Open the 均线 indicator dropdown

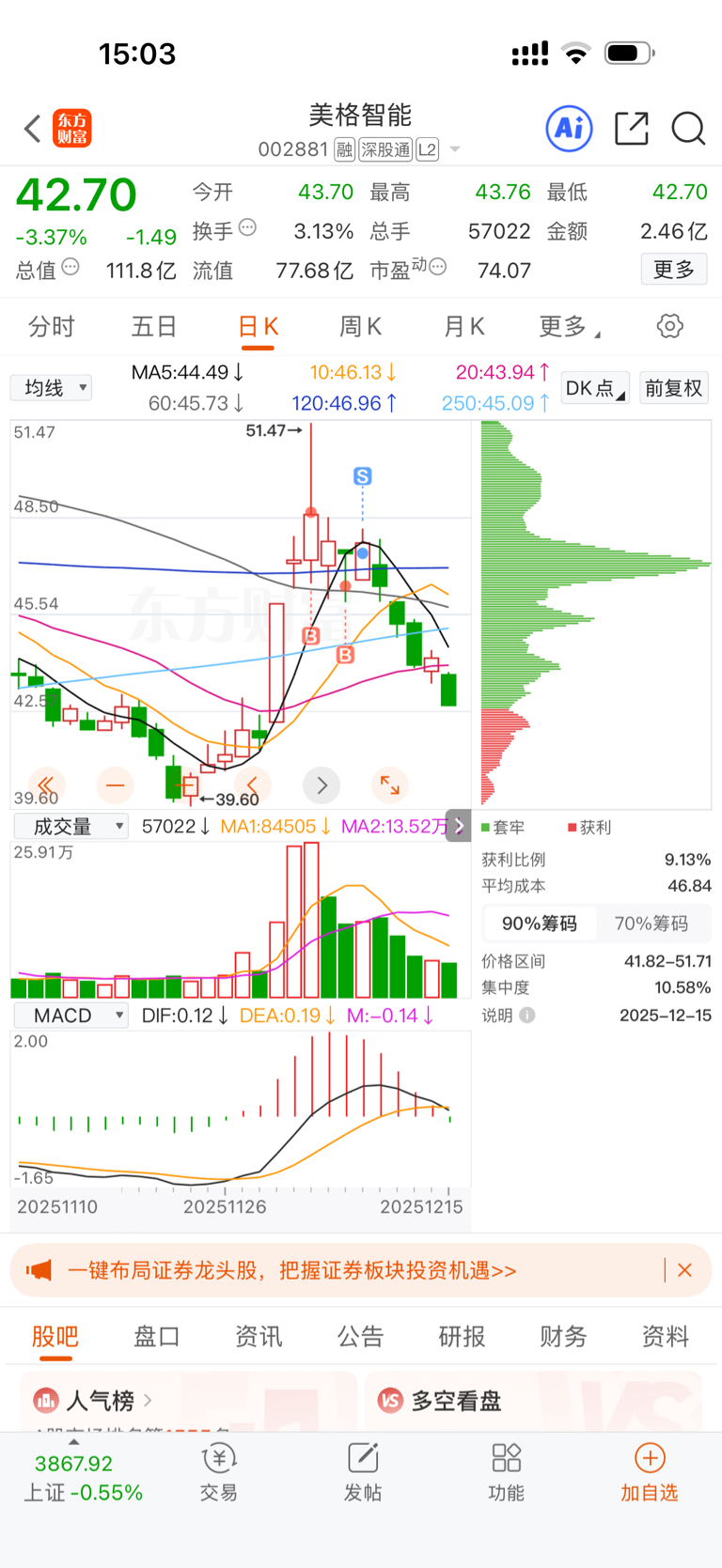52,388
